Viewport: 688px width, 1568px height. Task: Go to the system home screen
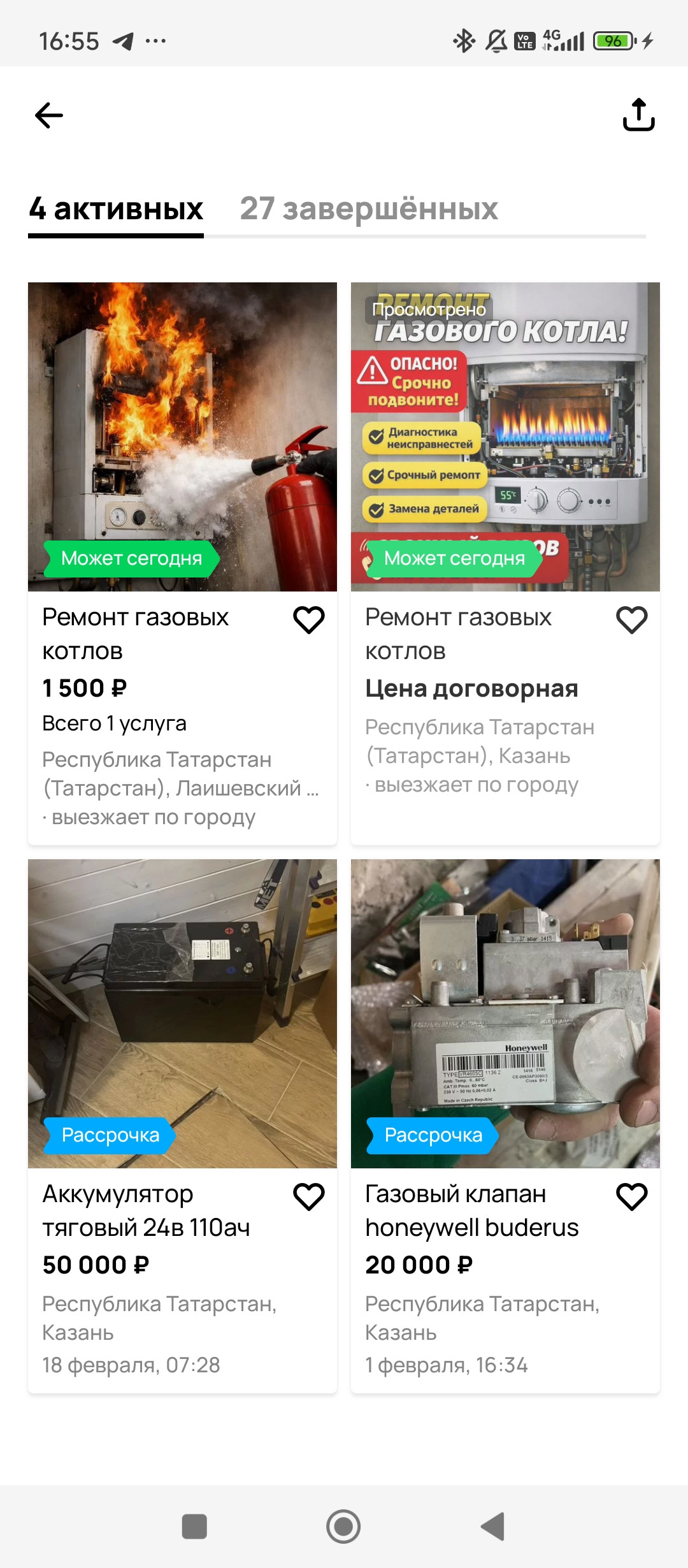click(x=343, y=1527)
